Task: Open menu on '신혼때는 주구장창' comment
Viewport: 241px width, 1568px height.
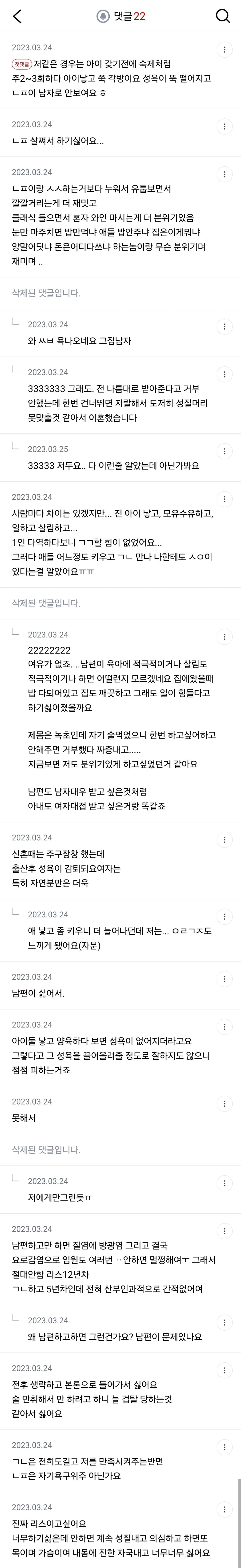Action: [x=225, y=840]
